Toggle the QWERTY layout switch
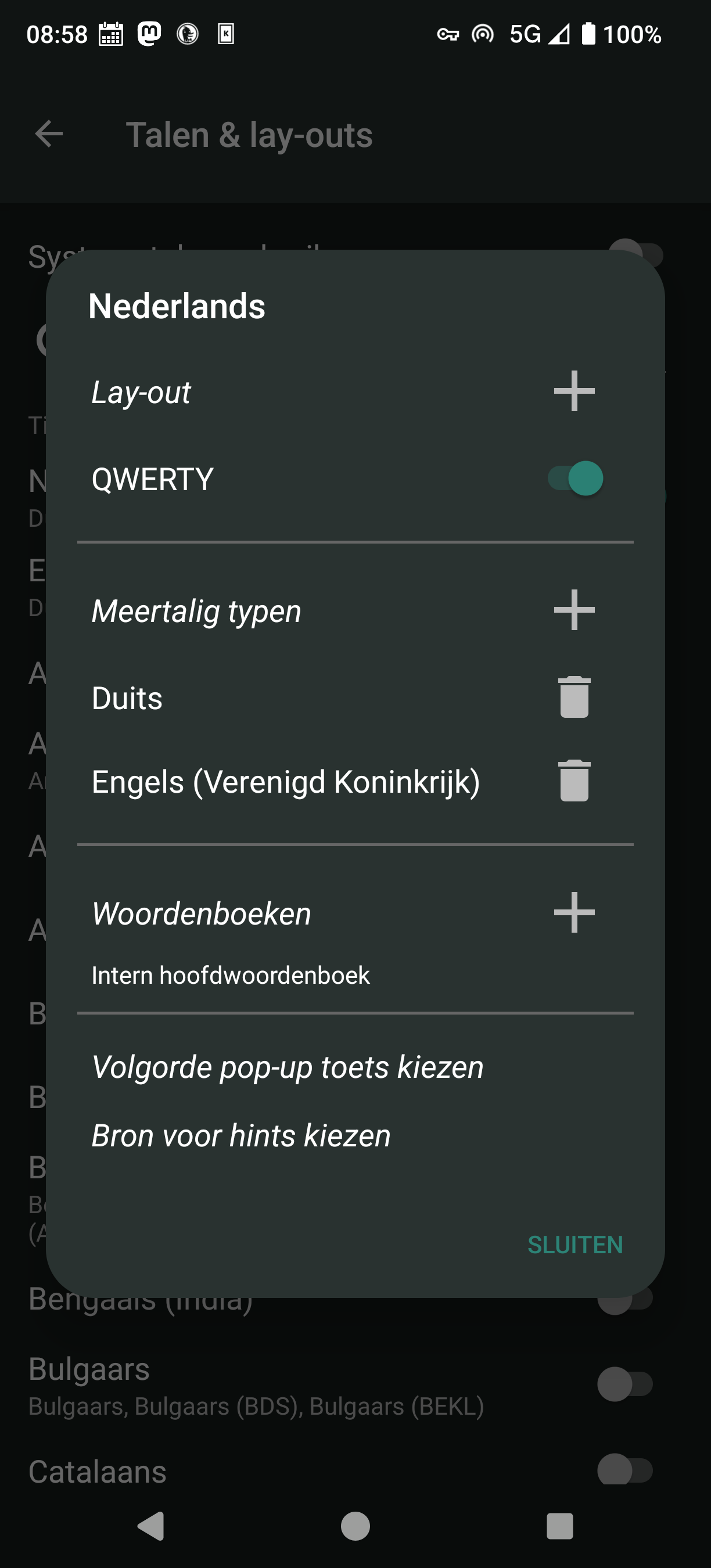This screenshot has height=1568, width=711. tap(575, 479)
